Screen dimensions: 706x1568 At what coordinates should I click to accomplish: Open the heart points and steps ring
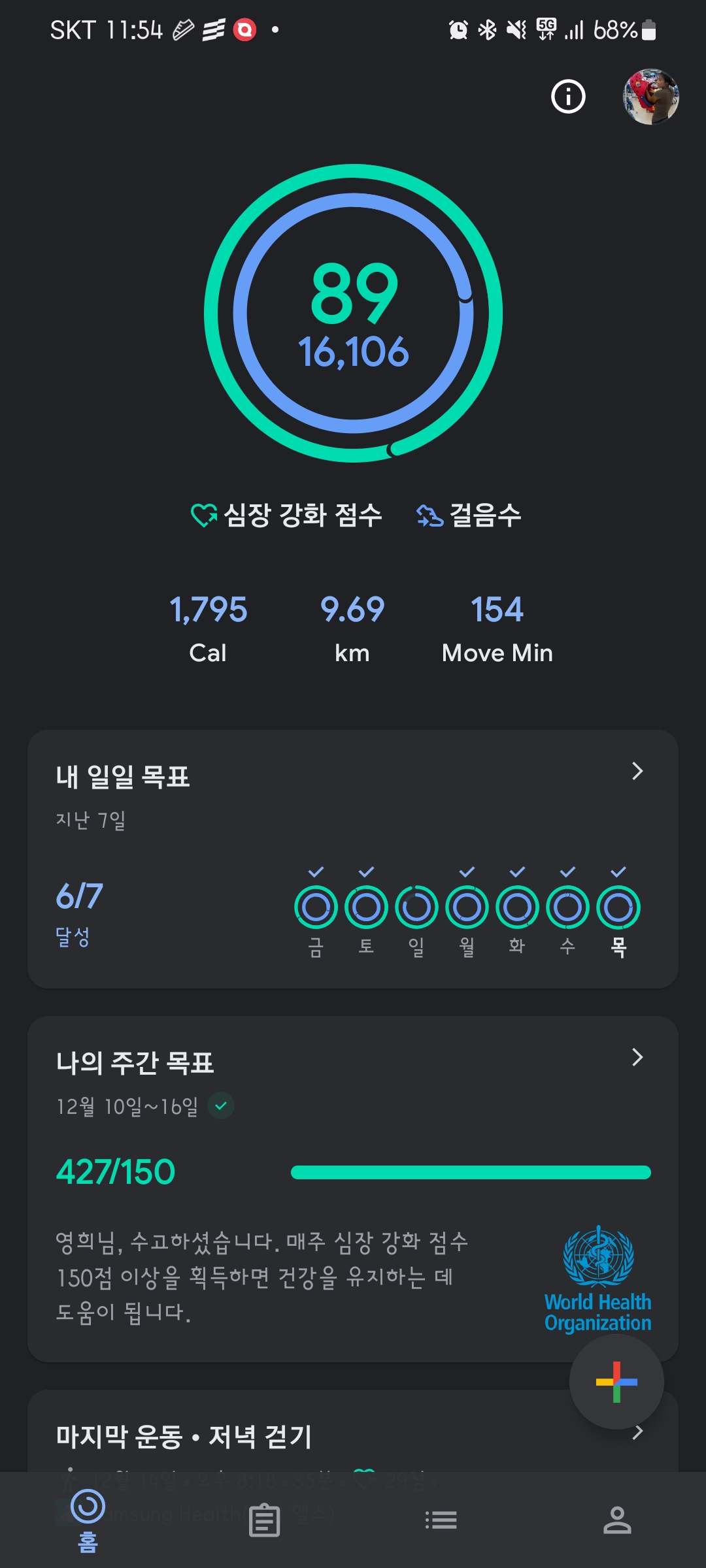coord(353,314)
